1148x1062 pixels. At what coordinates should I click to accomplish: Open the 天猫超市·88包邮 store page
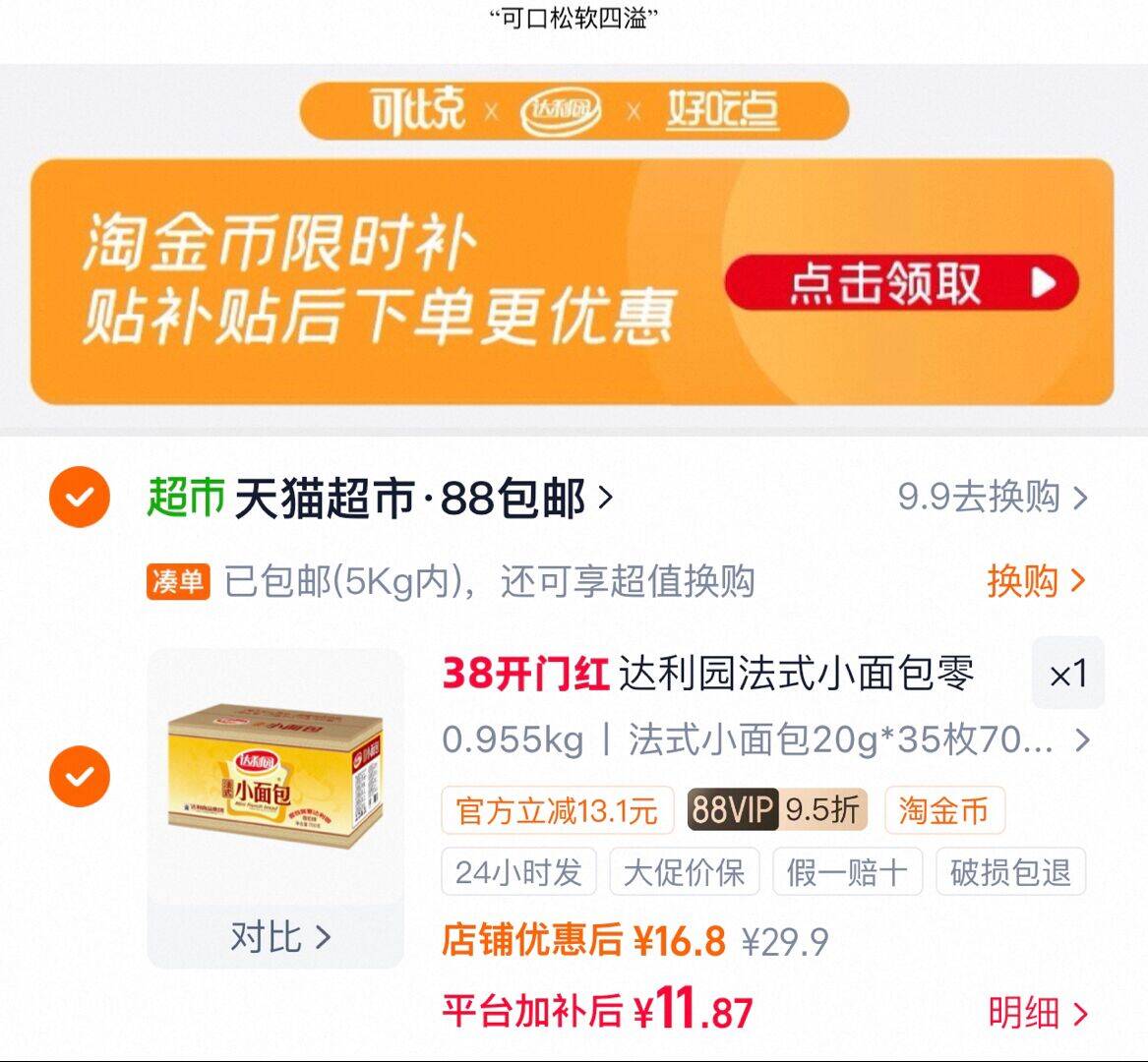pyautogui.click(x=381, y=499)
